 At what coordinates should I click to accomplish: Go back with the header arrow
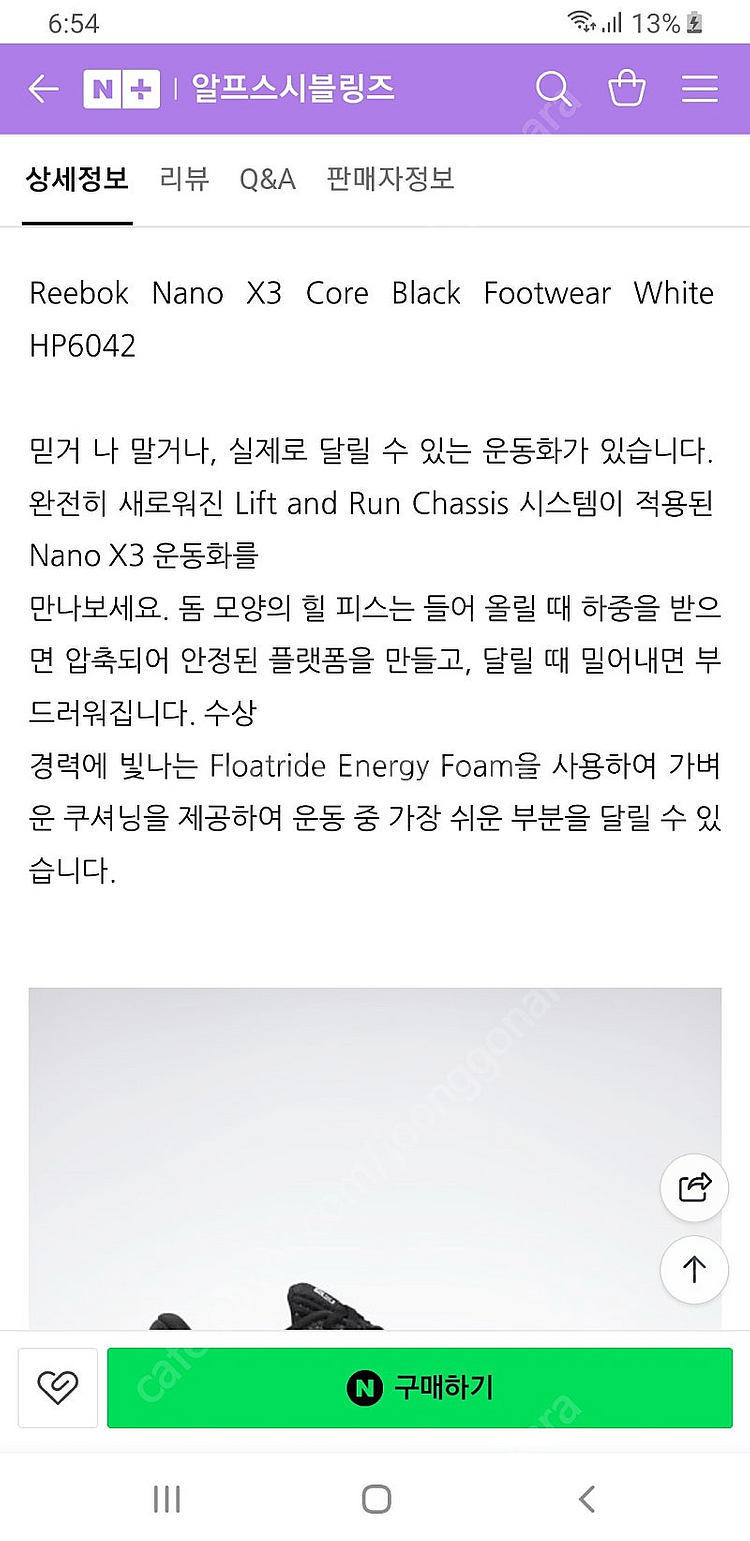[43, 90]
